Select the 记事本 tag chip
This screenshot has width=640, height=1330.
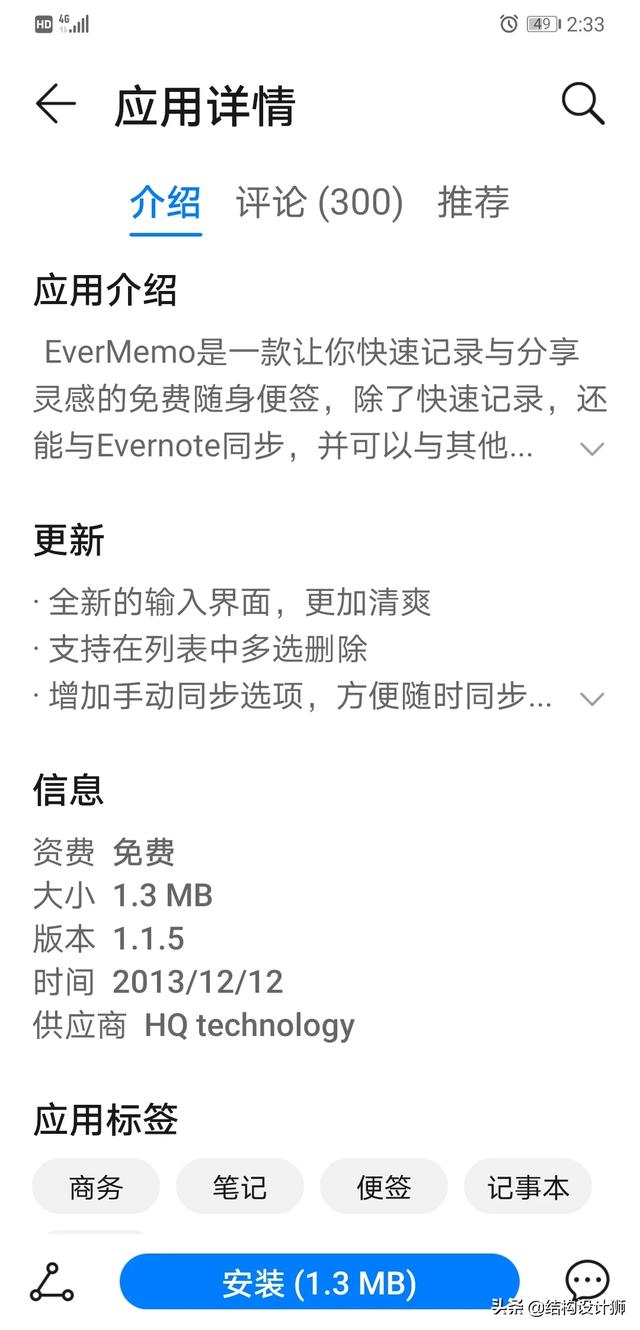(x=528, y=1186)
